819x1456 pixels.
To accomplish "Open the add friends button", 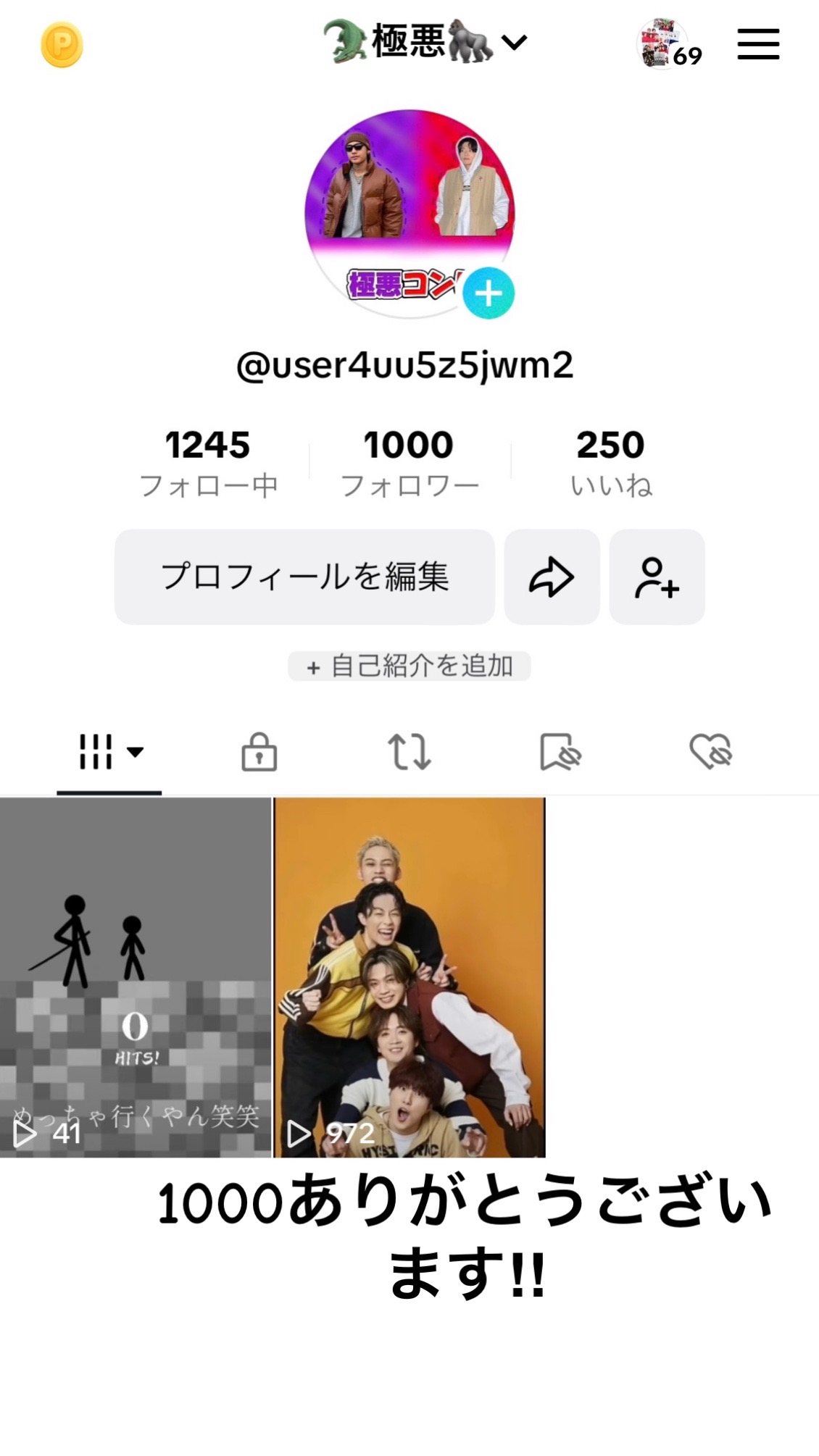I will 657,577.
